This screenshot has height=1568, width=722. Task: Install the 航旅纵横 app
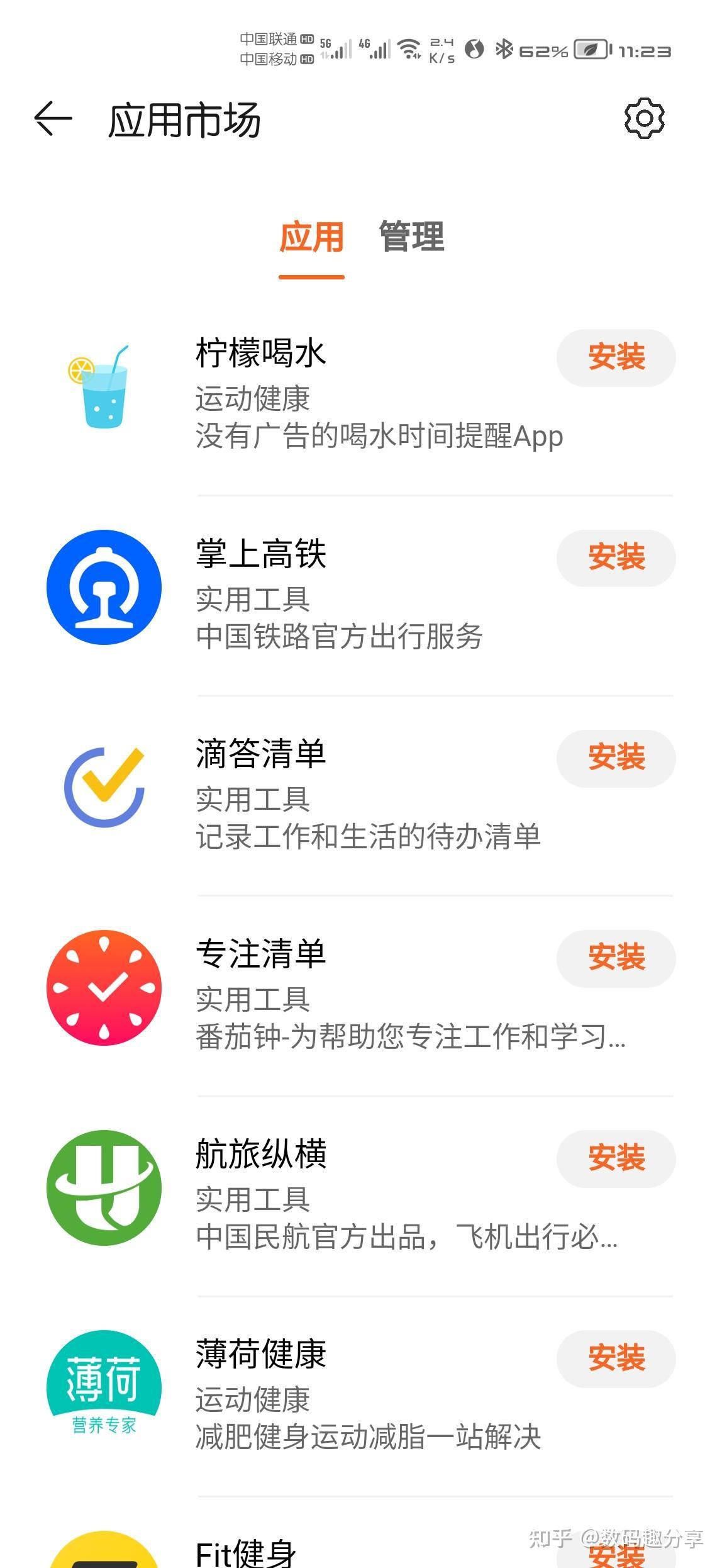tap(616, 1158)
